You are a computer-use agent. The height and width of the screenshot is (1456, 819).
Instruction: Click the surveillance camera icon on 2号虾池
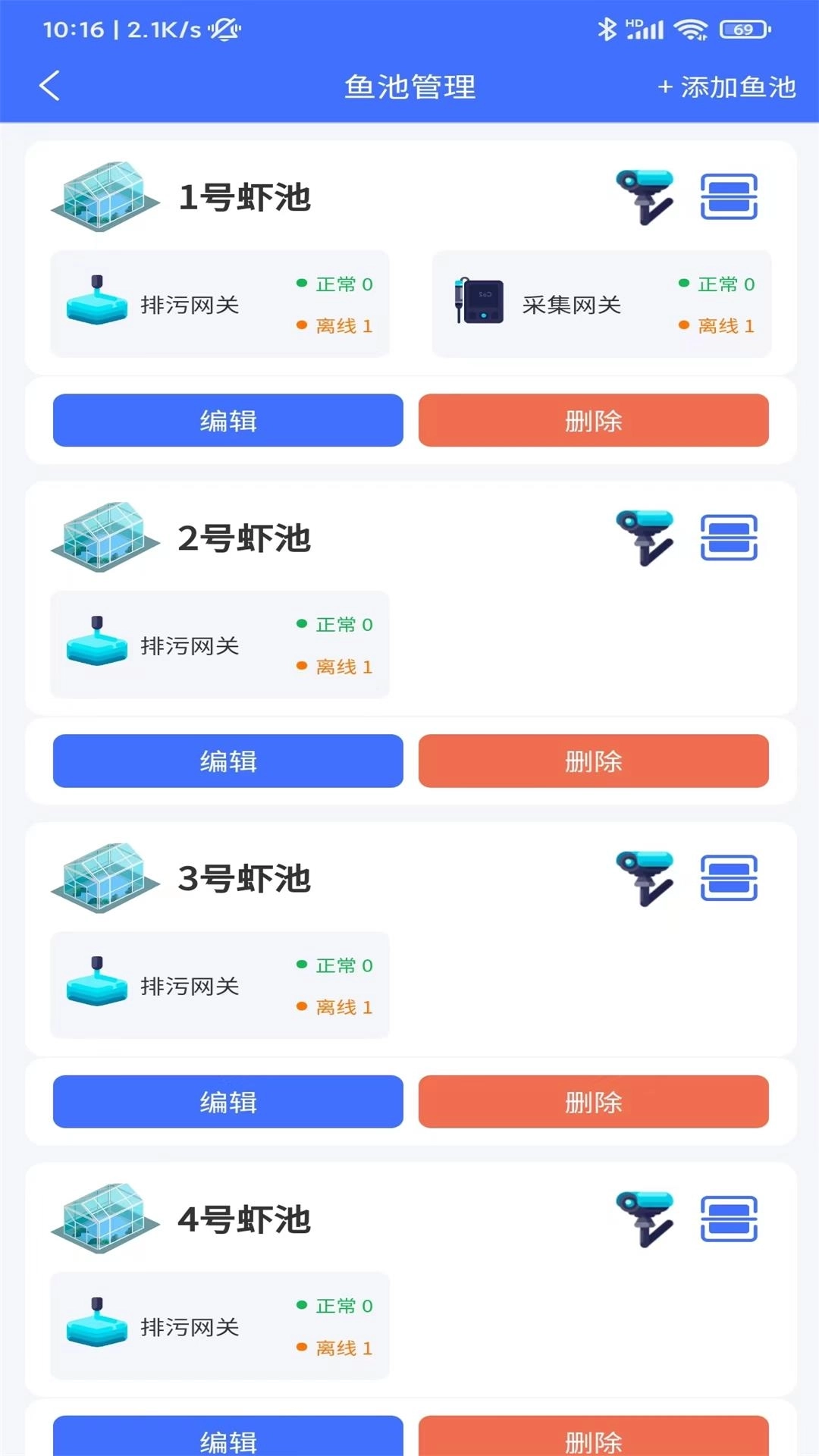pyautogui.click(x=643, y=537)
